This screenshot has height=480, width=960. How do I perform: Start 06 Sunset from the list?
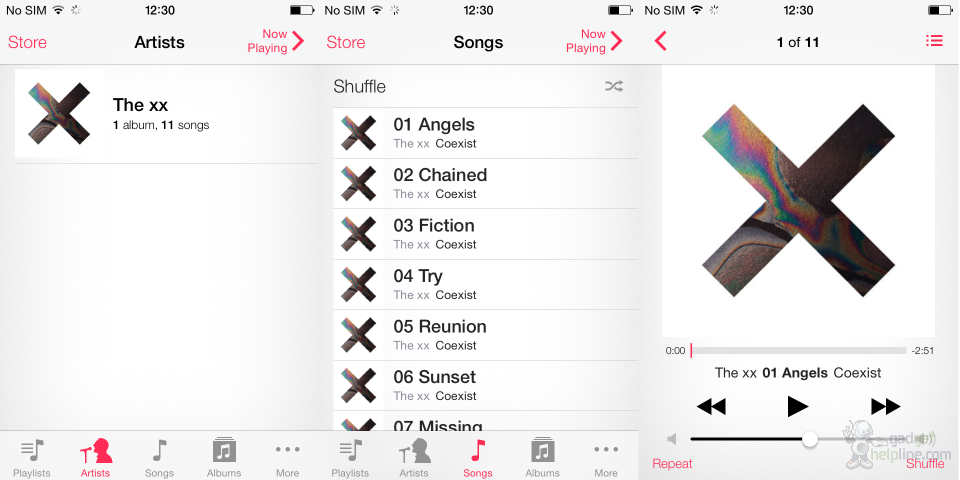tap(484, 386)
